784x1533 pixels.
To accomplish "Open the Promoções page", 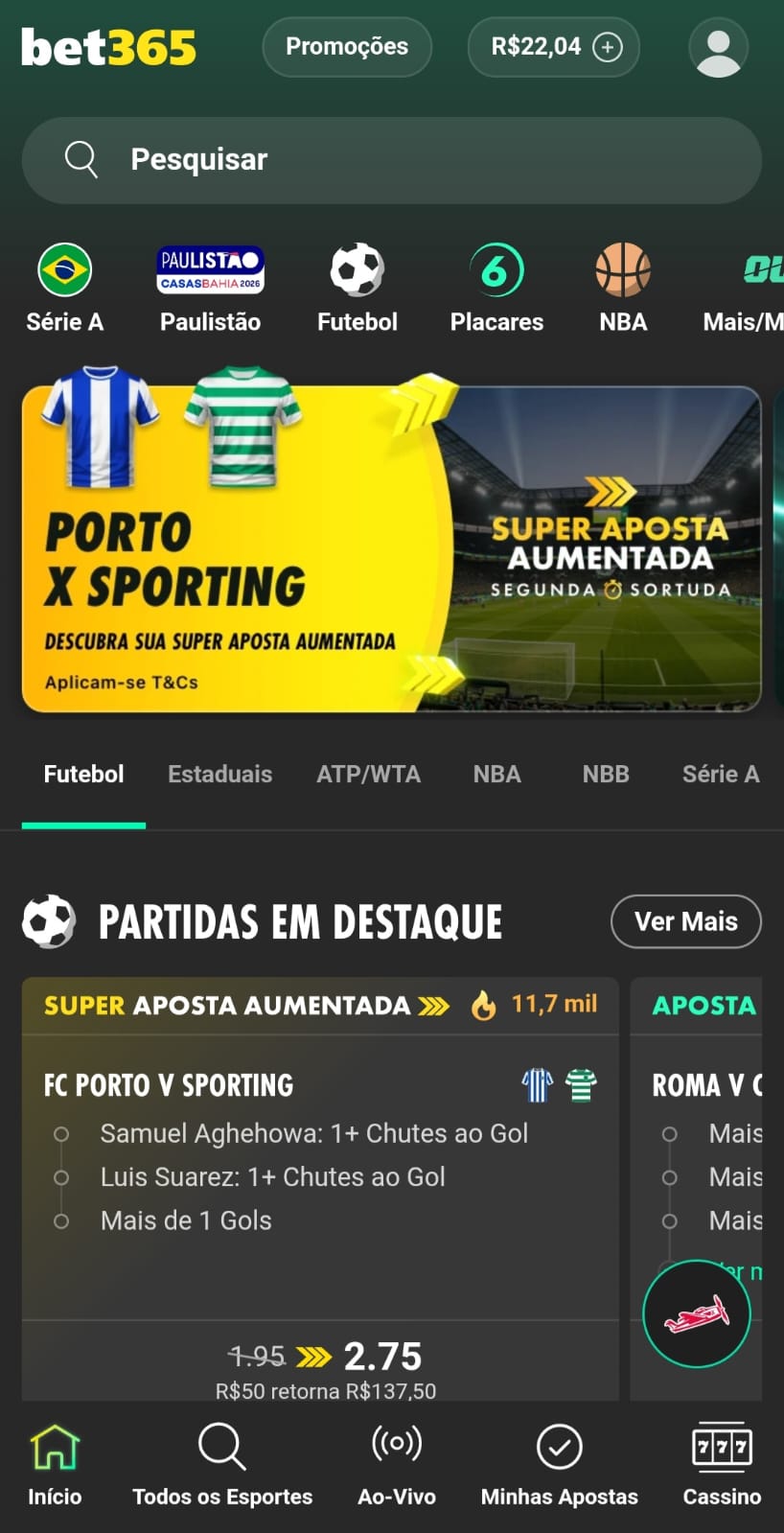I will click(347, 45).
